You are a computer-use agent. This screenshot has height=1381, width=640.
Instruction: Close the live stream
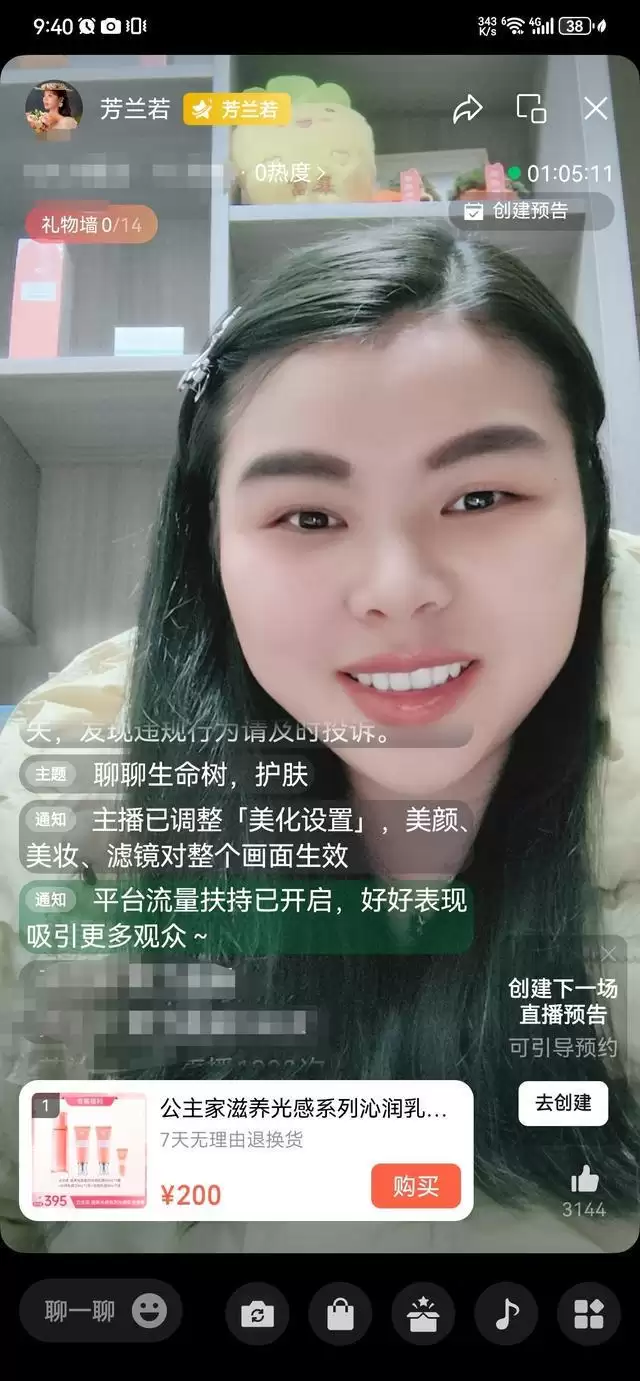point(596,109)
